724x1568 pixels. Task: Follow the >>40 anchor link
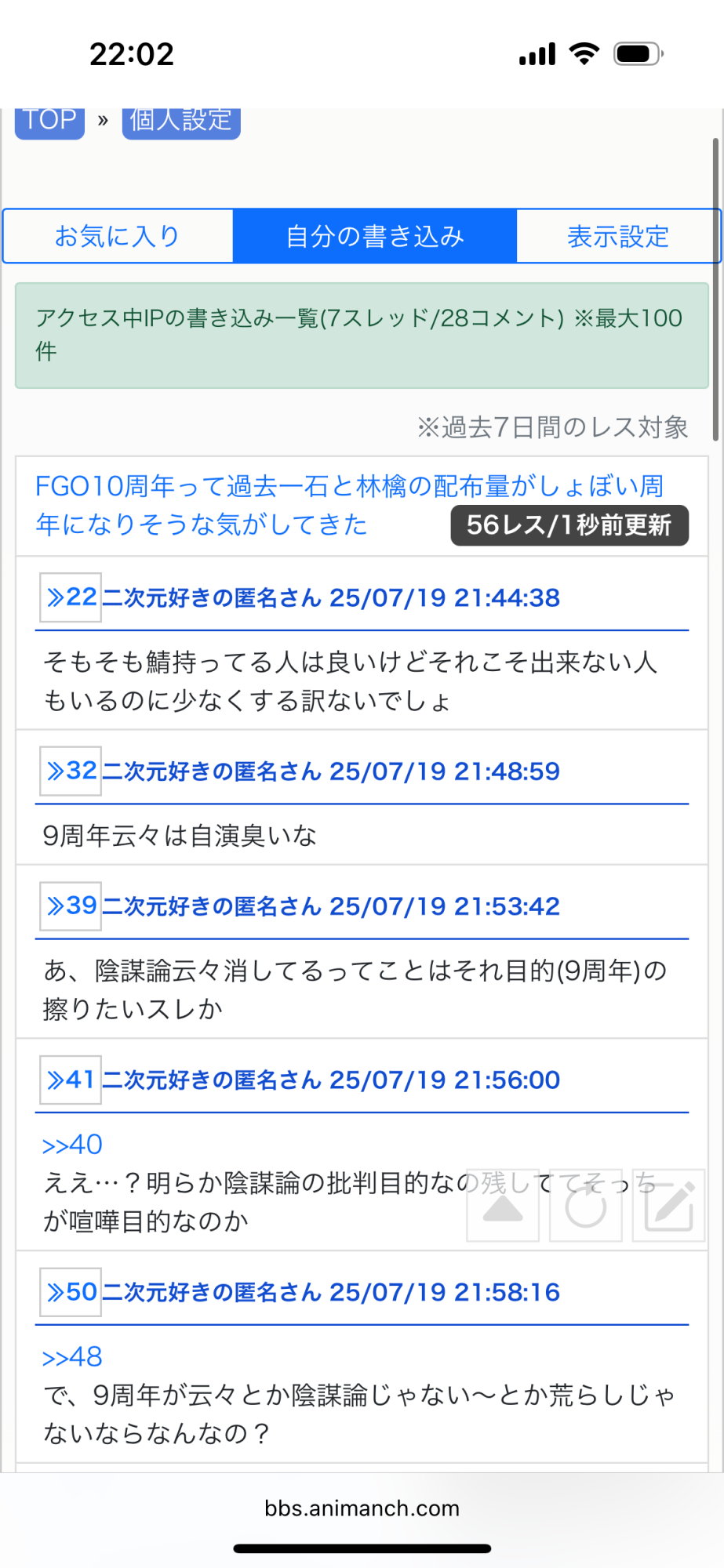point(72,1145)
